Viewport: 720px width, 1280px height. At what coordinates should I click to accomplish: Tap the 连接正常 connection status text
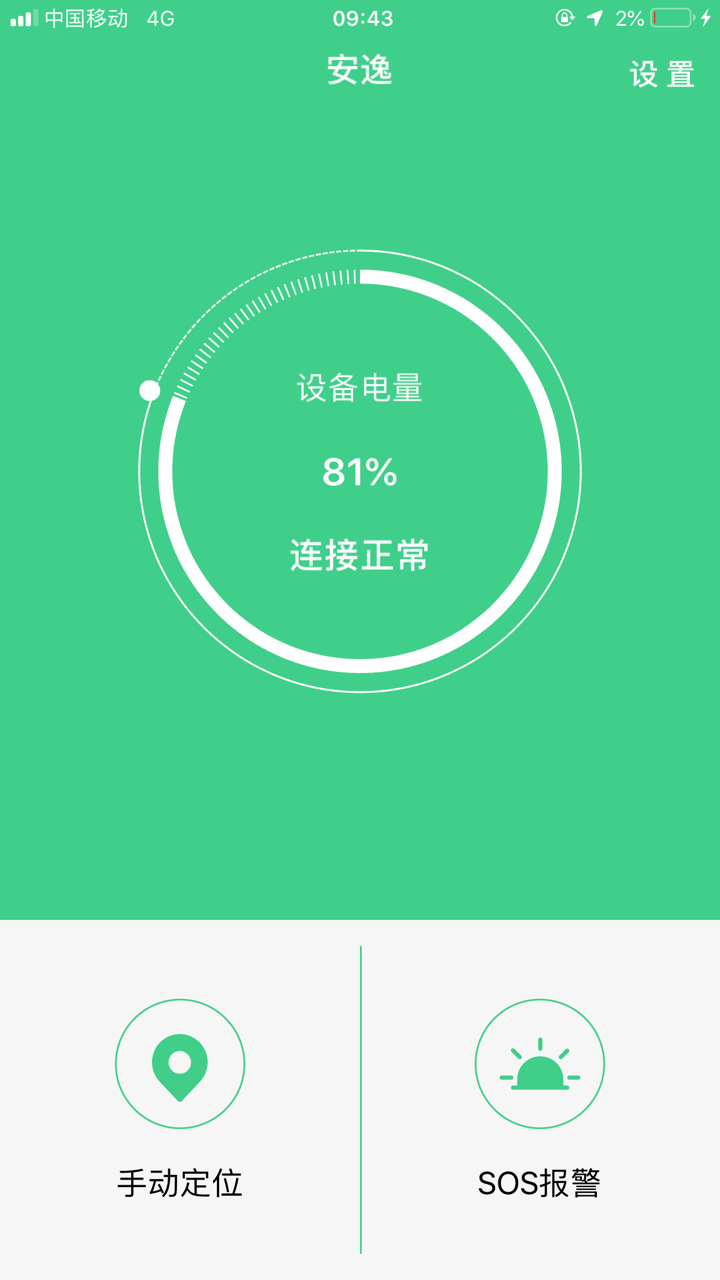pos(360,557)
